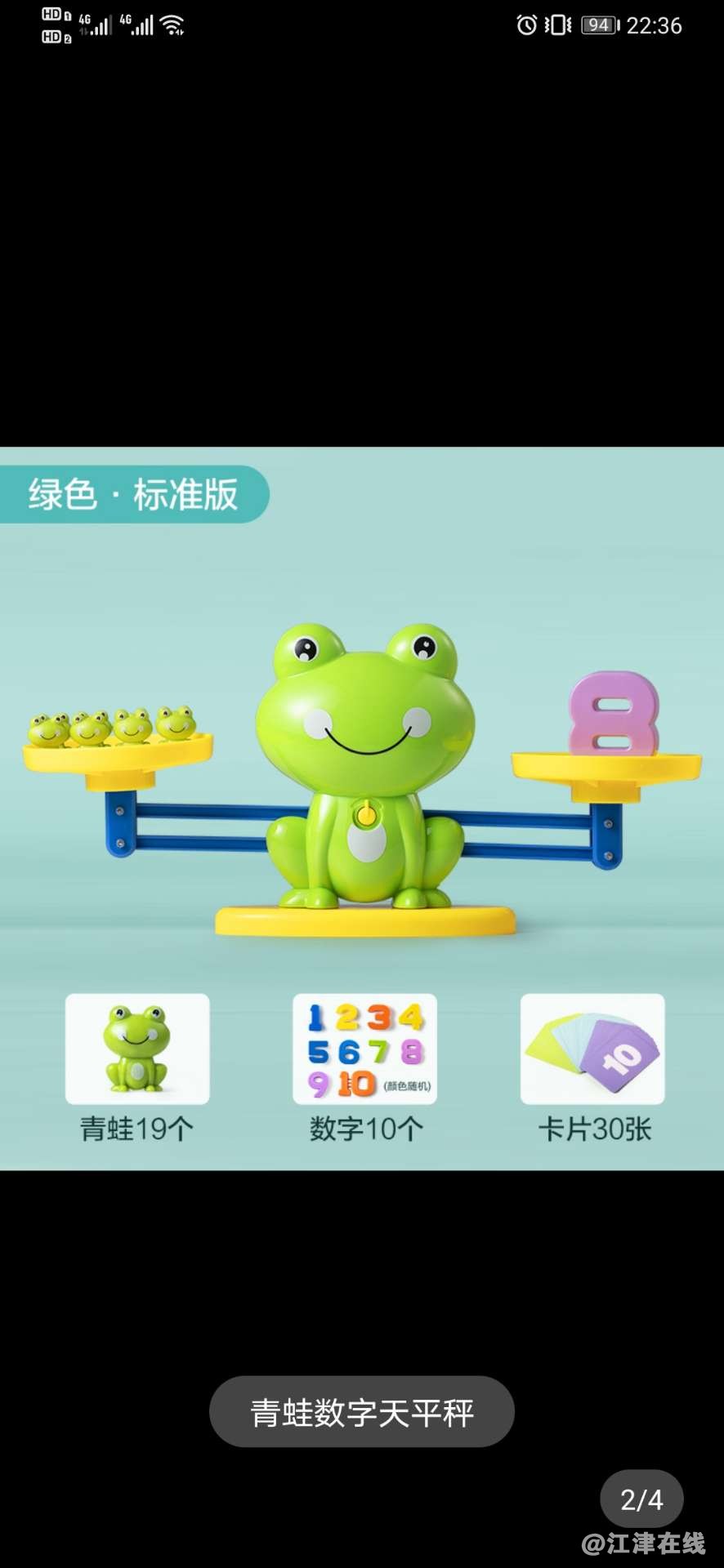The image size is (724, 1568).
Task: Tap the 青蛙数字天平秤 label pill
Action: coord(362,1412)
